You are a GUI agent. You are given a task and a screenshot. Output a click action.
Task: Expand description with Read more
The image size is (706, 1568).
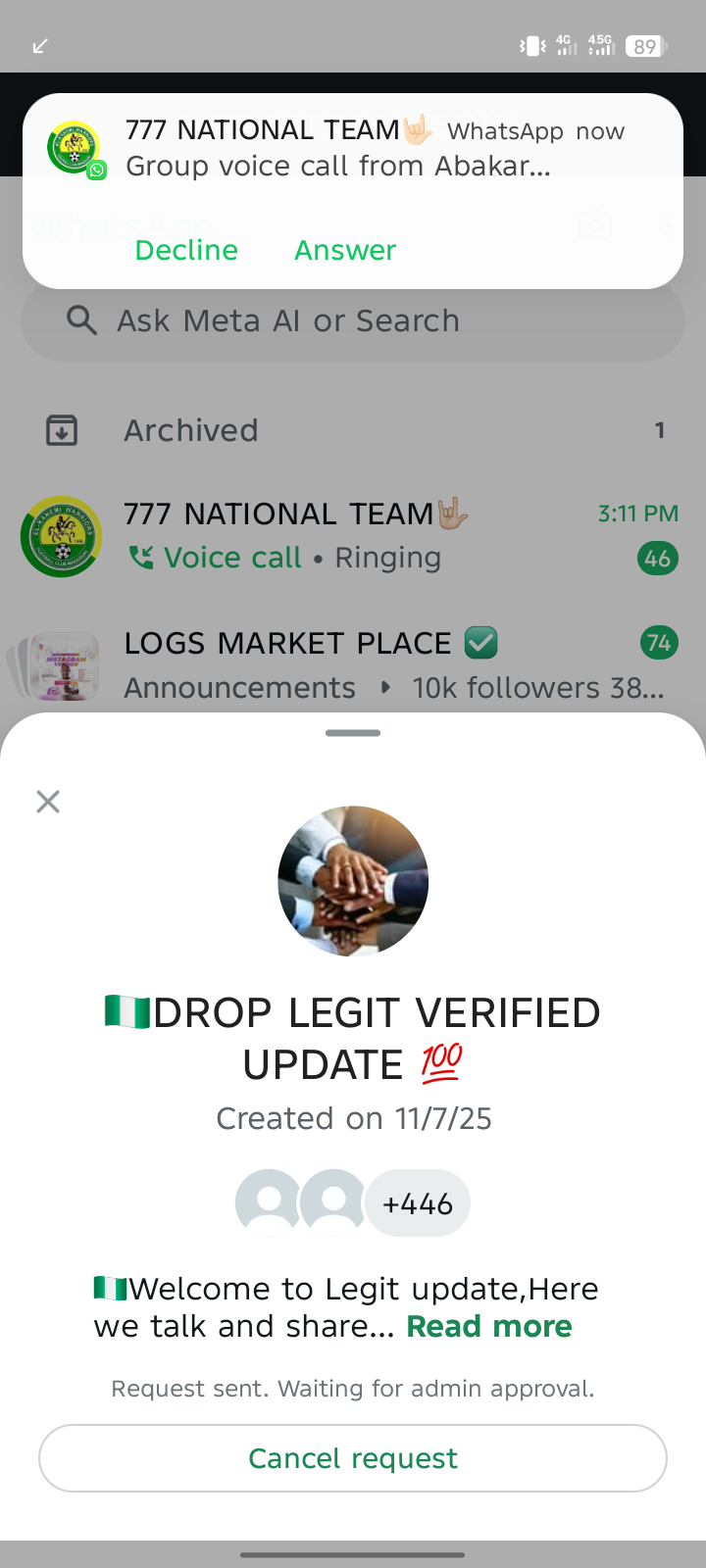pyautogui.click(x=489, y=1326)
